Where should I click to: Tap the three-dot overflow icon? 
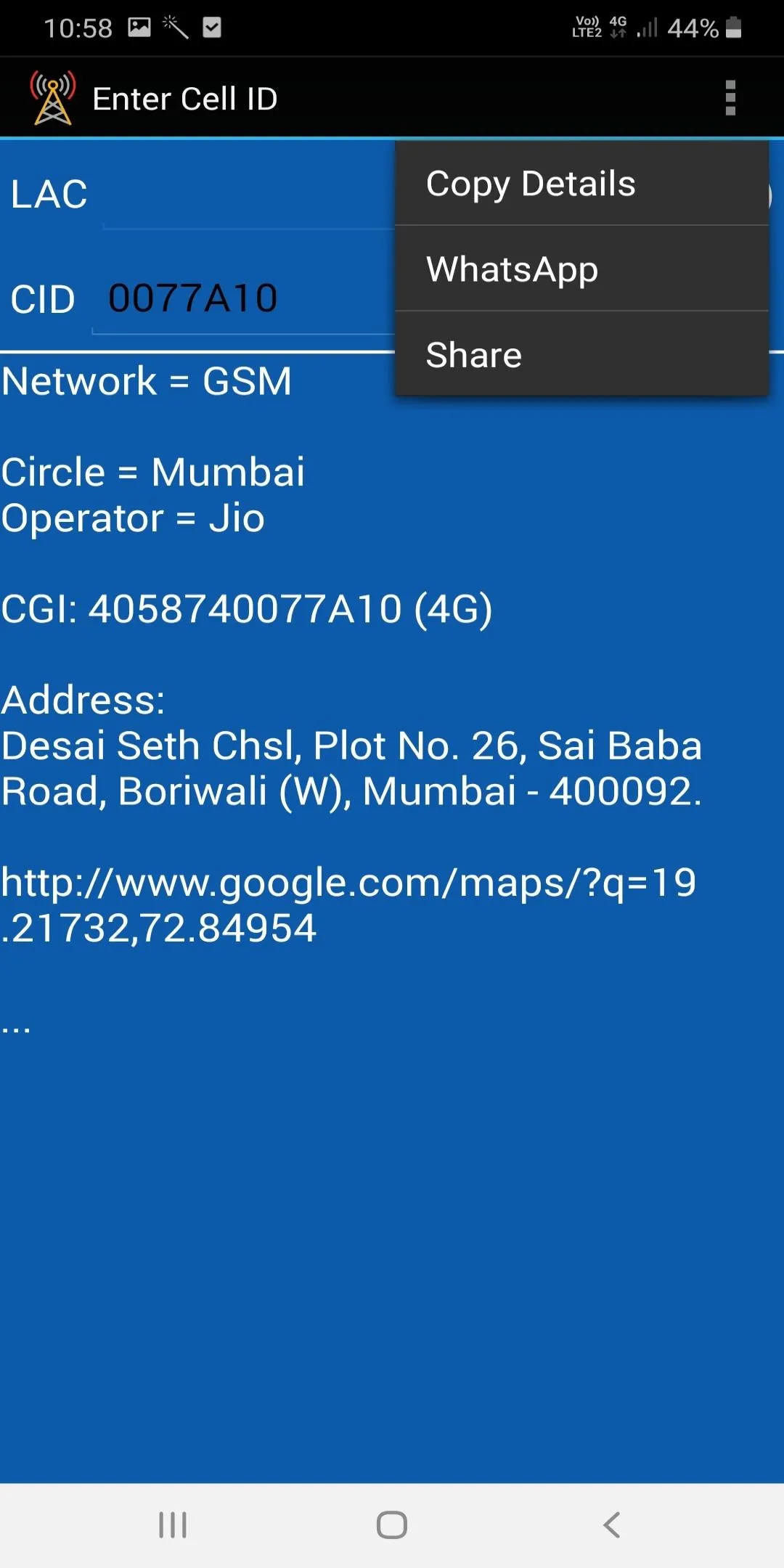tap(730, 98)
